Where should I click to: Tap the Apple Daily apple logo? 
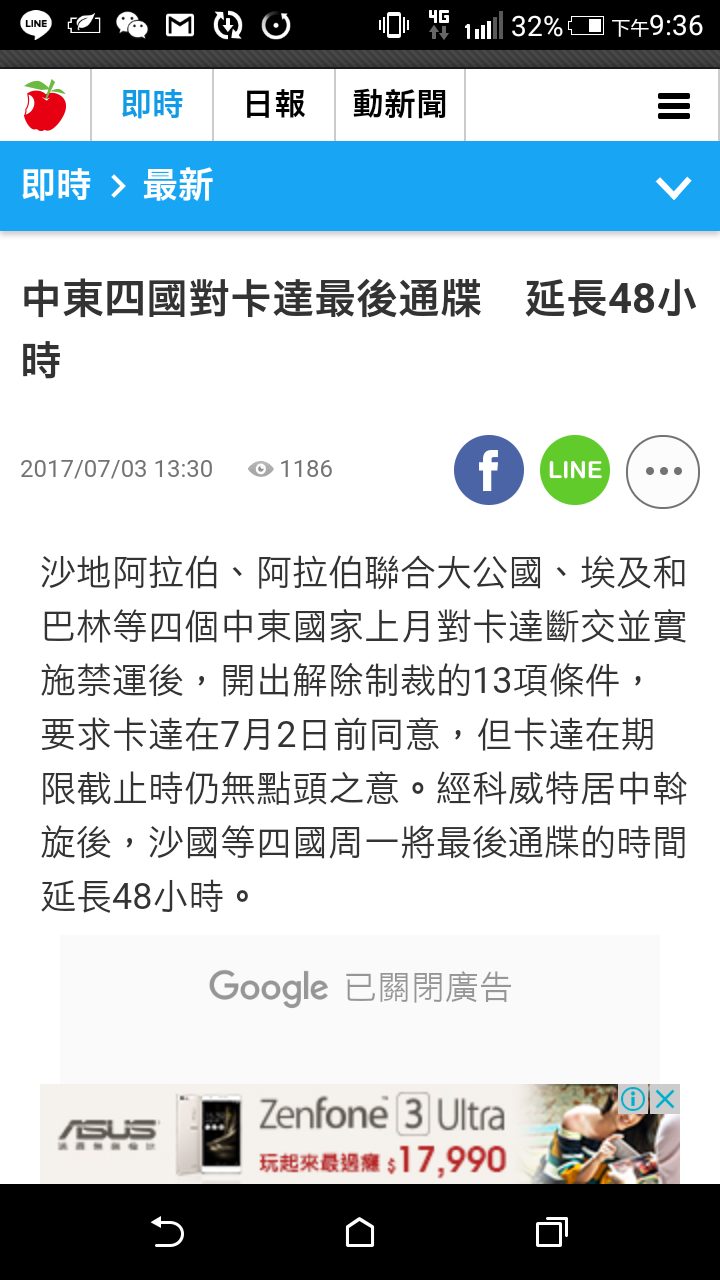pyautogui.click(x=45, y=105)
